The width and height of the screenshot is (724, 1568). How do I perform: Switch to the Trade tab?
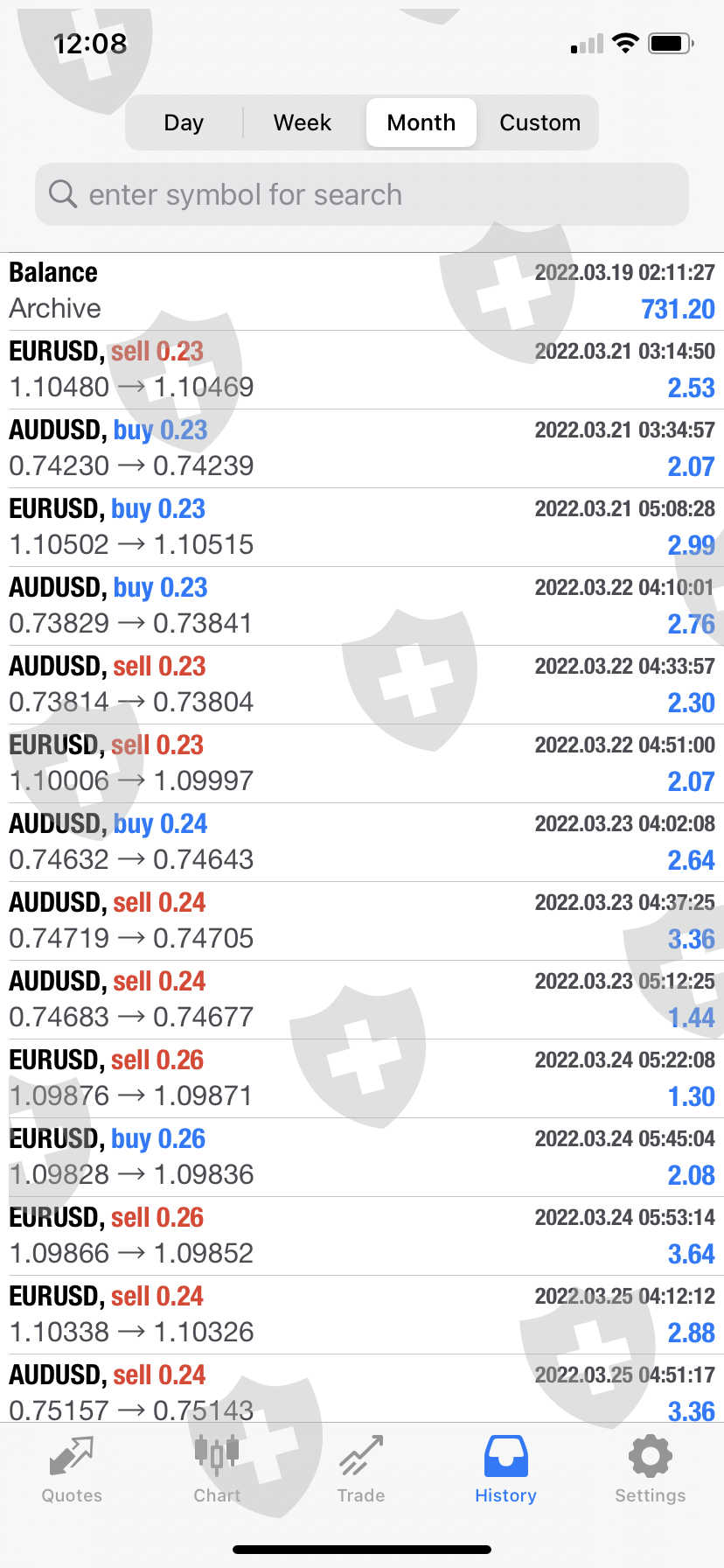click(x=361, y=1472)
